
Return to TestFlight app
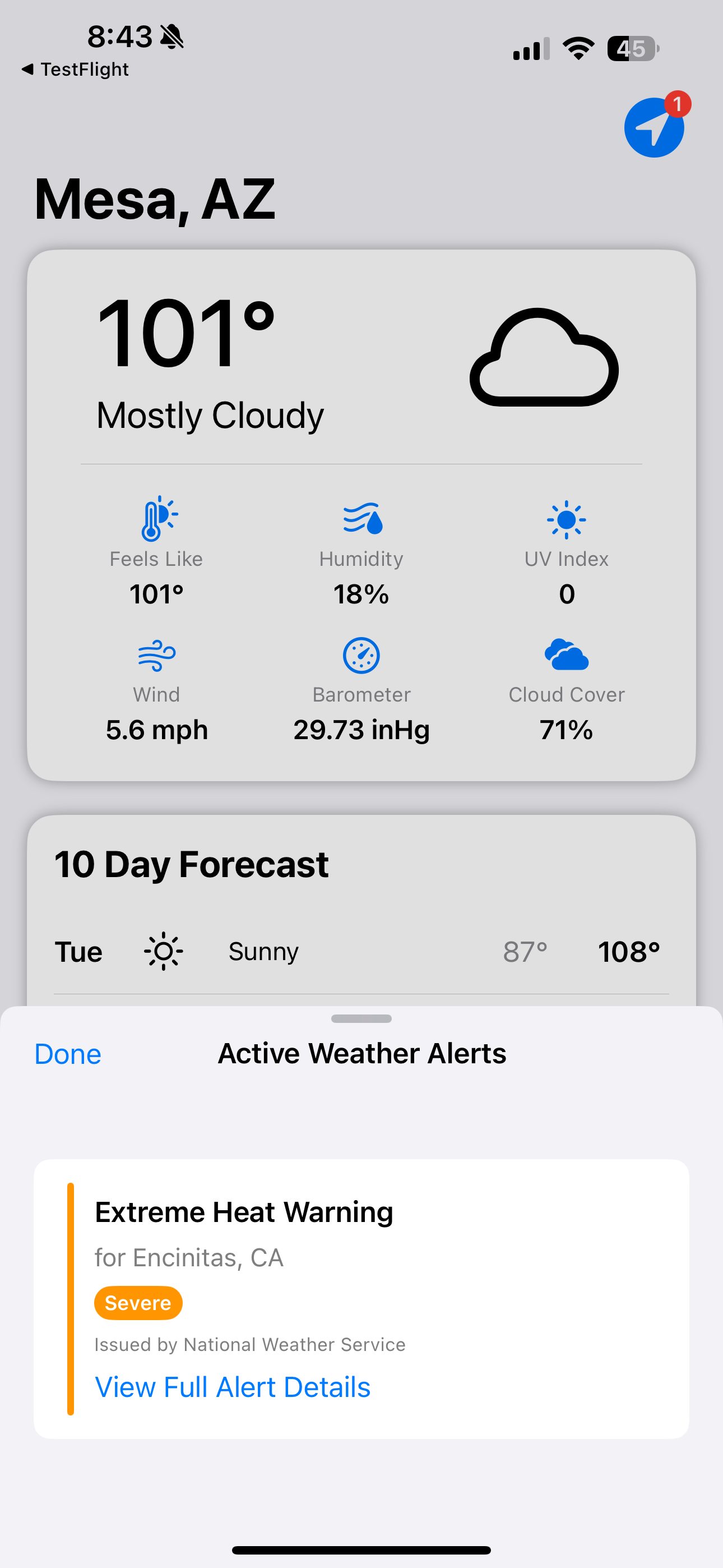[76, 70]
